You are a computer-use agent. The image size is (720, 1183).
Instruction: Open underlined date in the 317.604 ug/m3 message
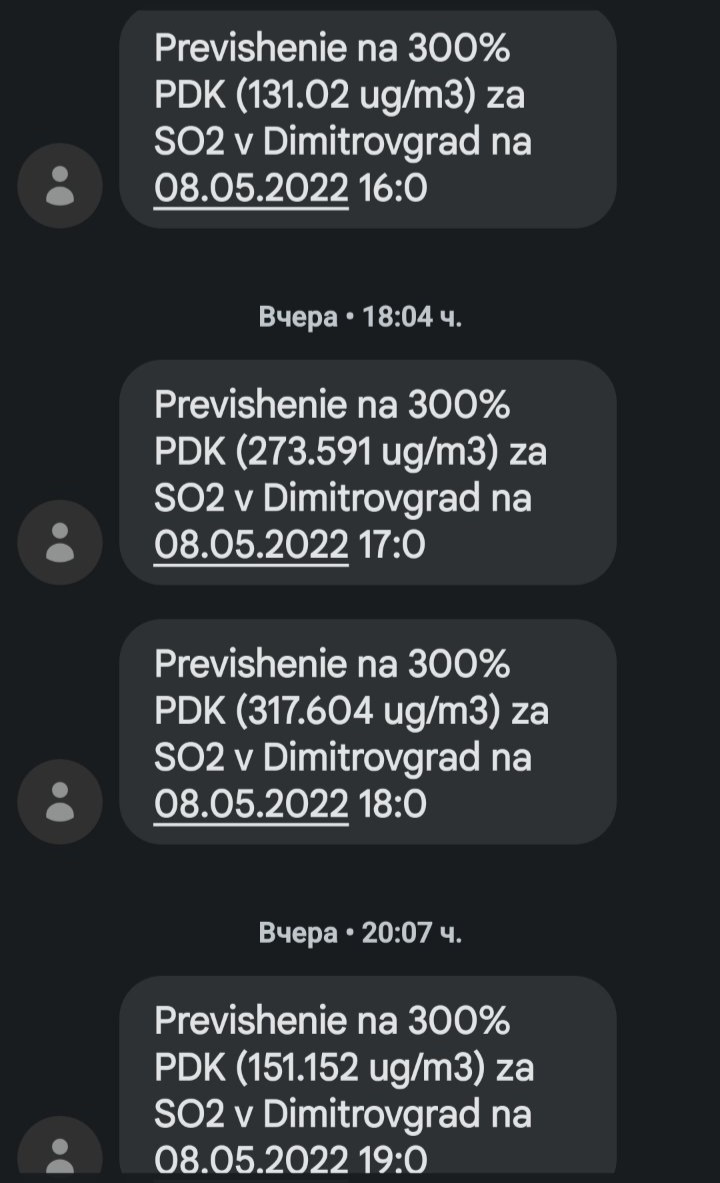(x=251, y=803)
